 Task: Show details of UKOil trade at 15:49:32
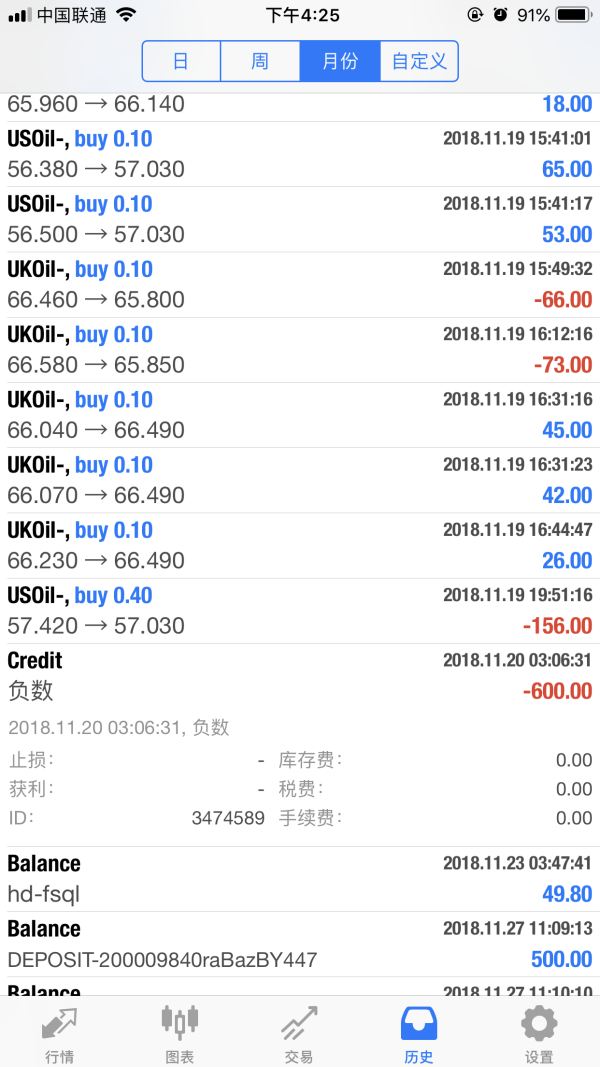tap(300, 284)
